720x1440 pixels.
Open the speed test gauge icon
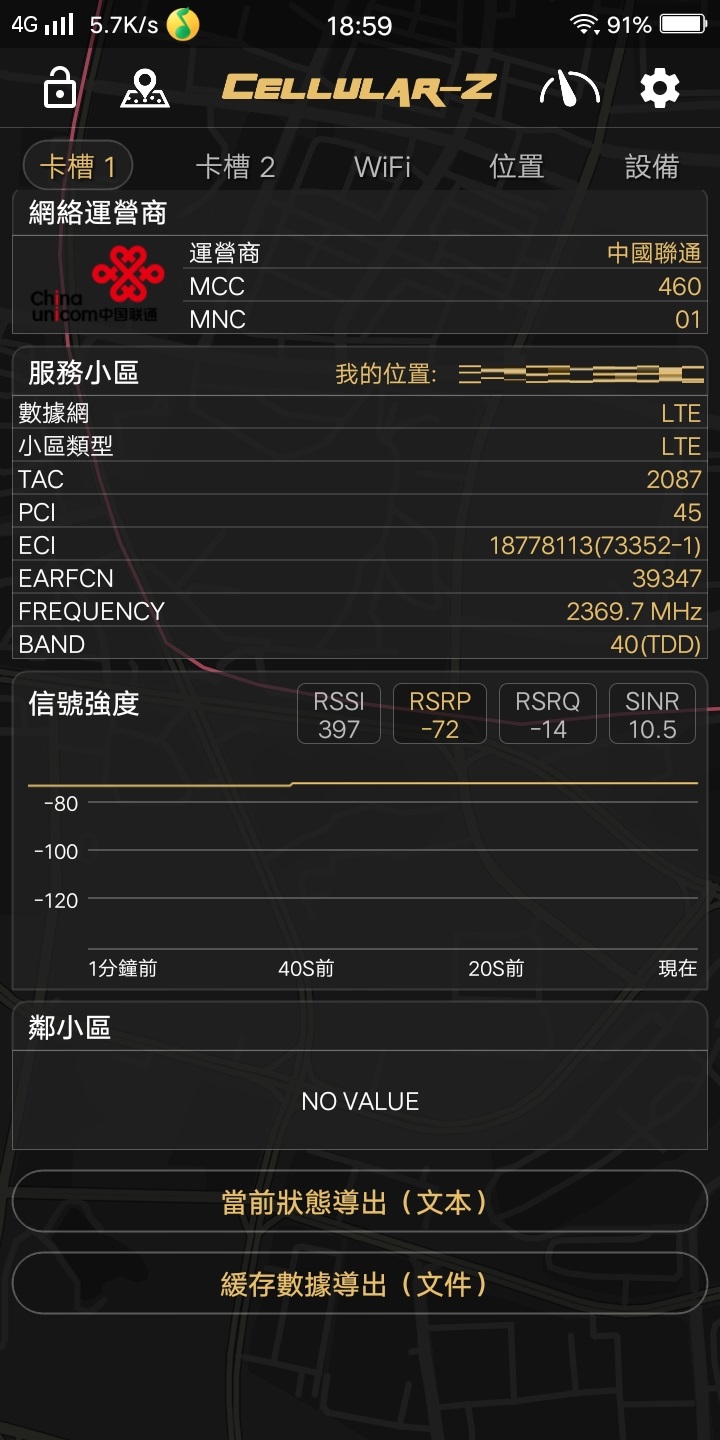tap(570, 89)
